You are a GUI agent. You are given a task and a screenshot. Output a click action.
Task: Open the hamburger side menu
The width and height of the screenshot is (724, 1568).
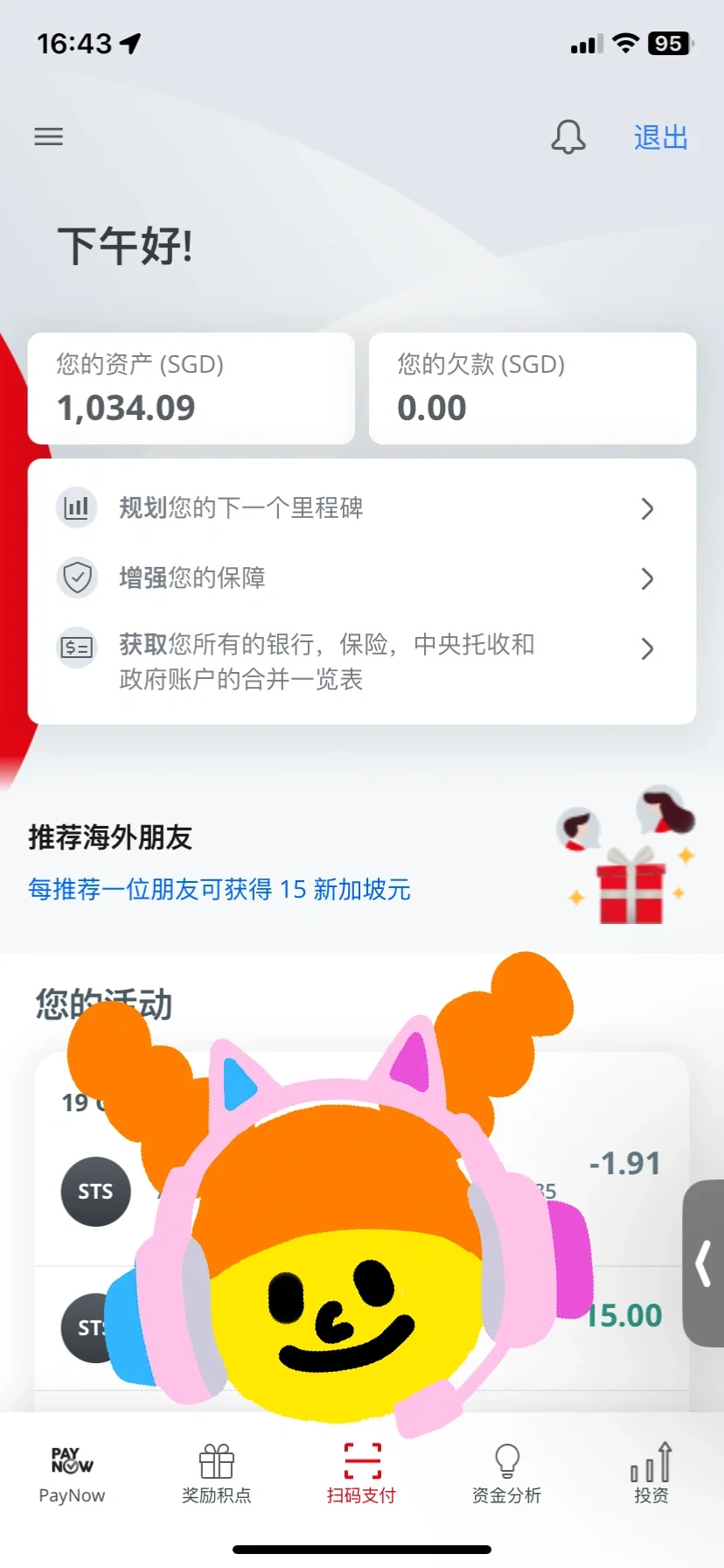pos(49,136)
